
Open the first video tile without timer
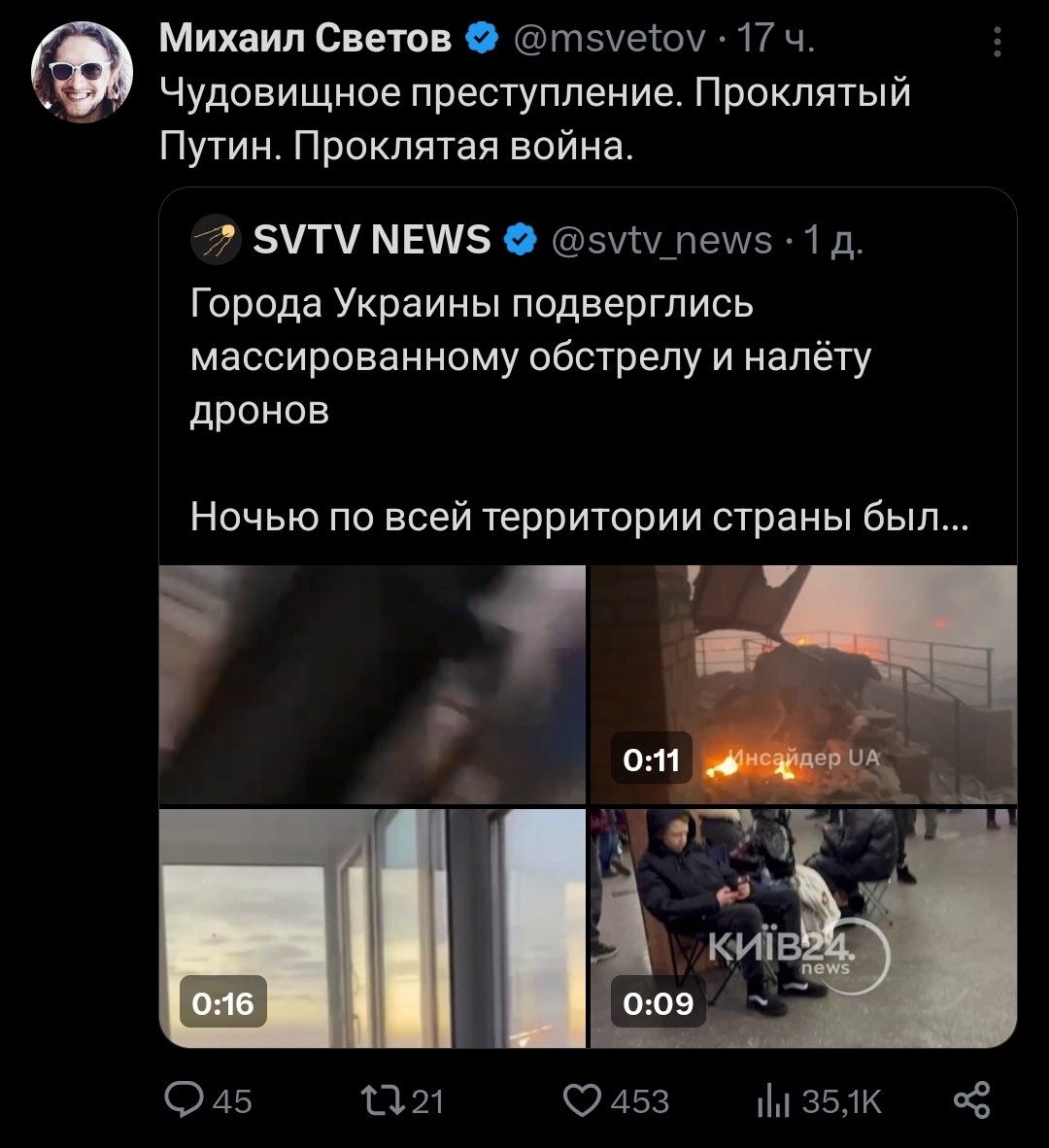pyautogui.click(x=372, y=685)
